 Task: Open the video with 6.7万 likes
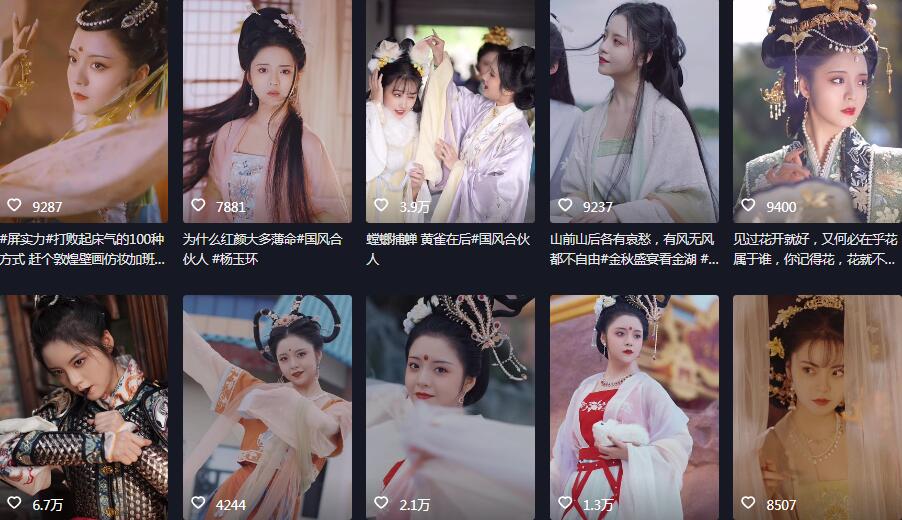(84, 405)
